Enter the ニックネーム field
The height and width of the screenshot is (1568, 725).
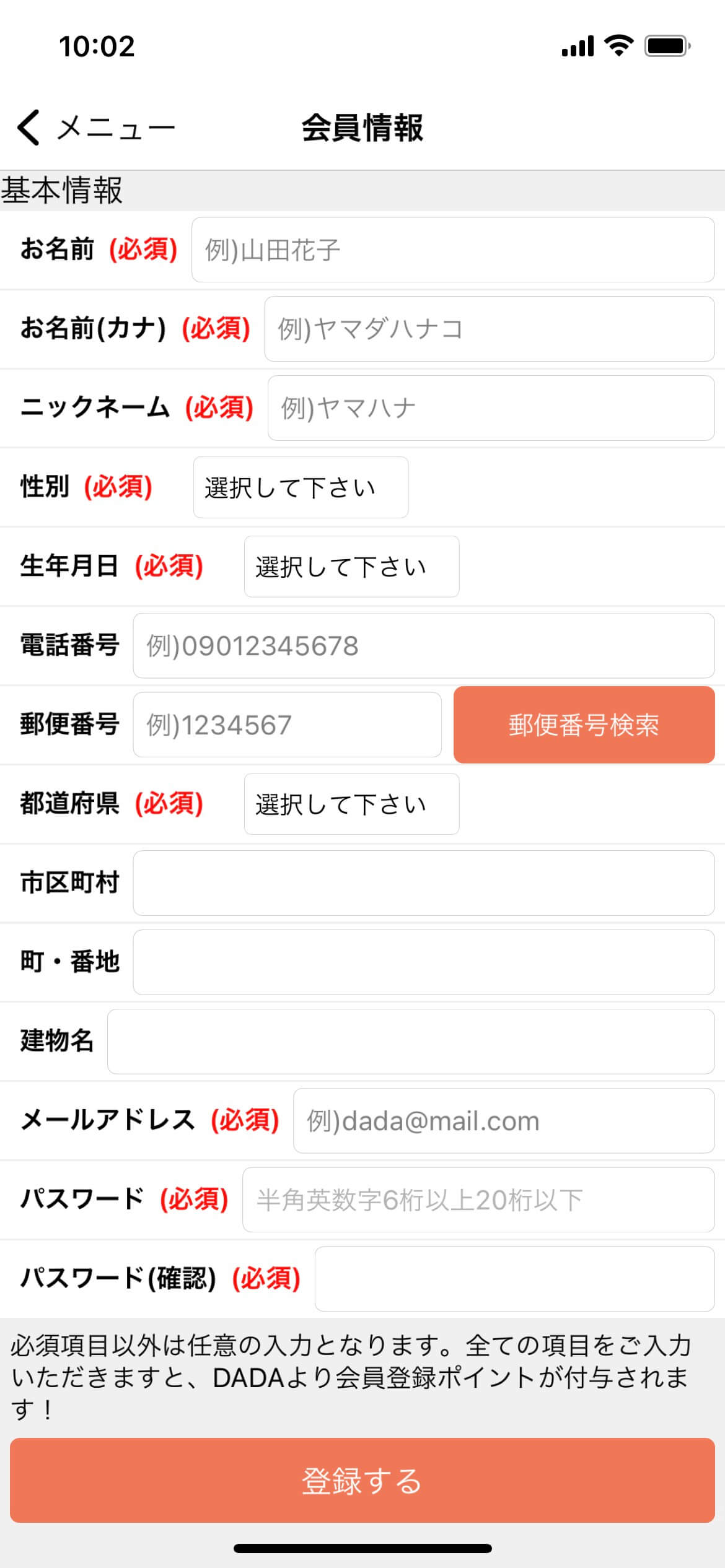(491, 408)
